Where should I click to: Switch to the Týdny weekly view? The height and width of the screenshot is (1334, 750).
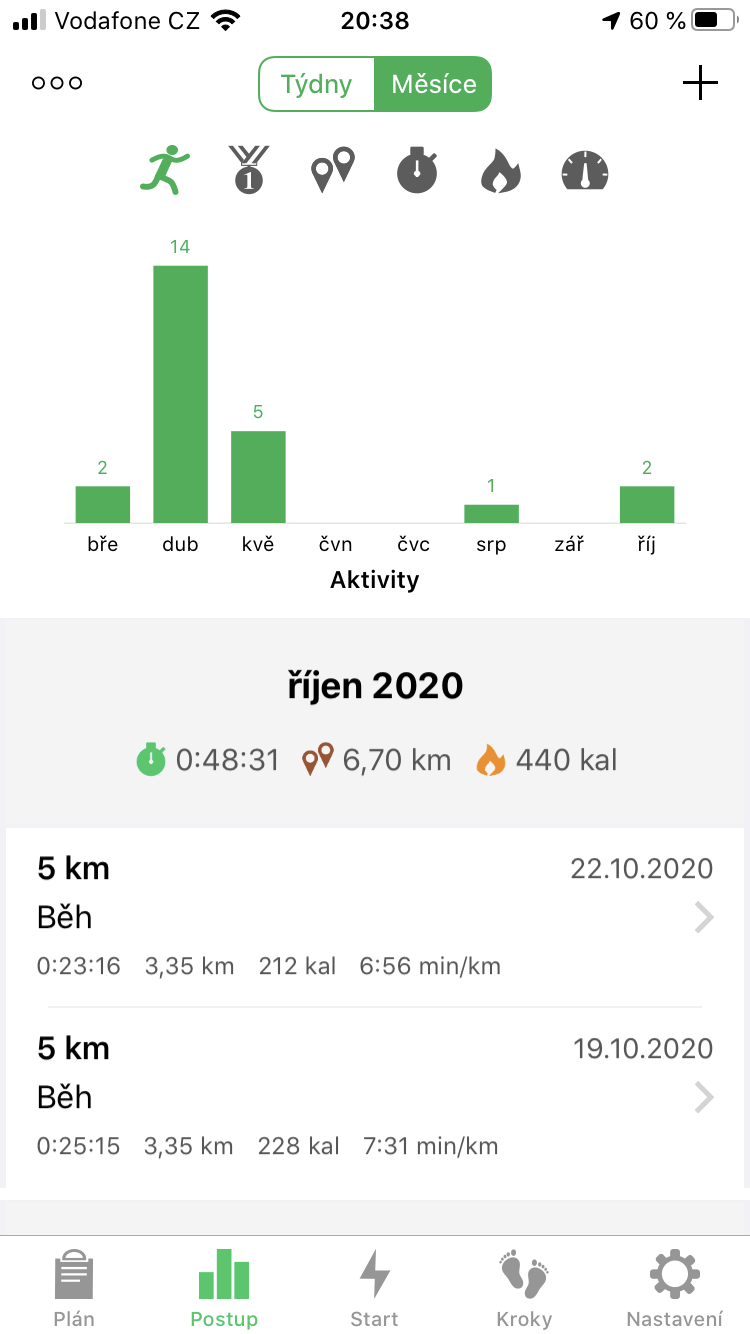click(x=317, y=84)
